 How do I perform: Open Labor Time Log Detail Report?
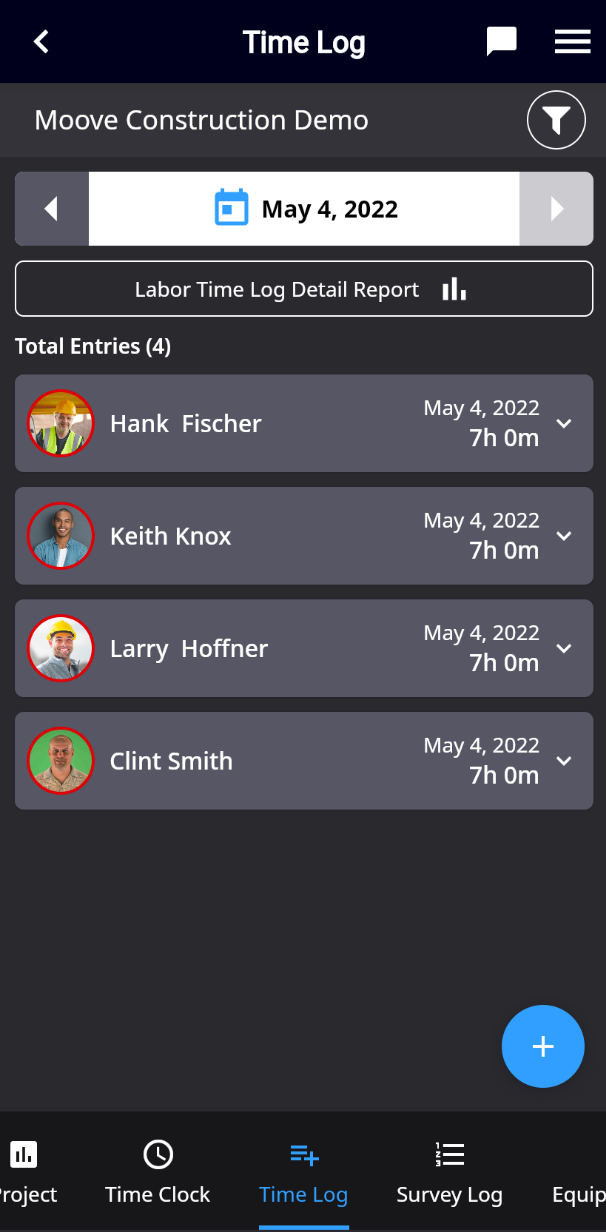[x=303, y=290]
